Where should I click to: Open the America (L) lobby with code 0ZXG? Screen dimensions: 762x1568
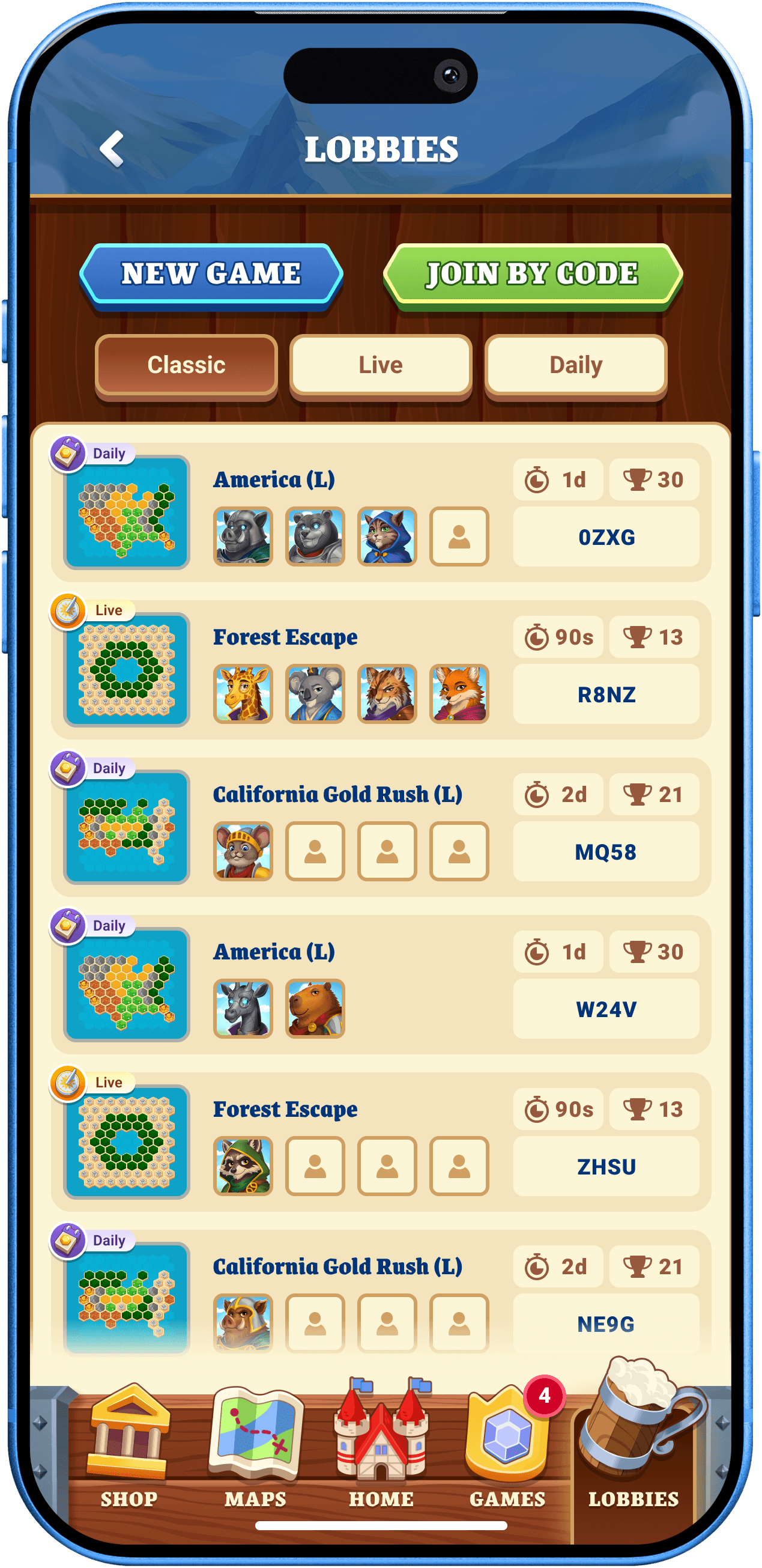click(381, 512)
